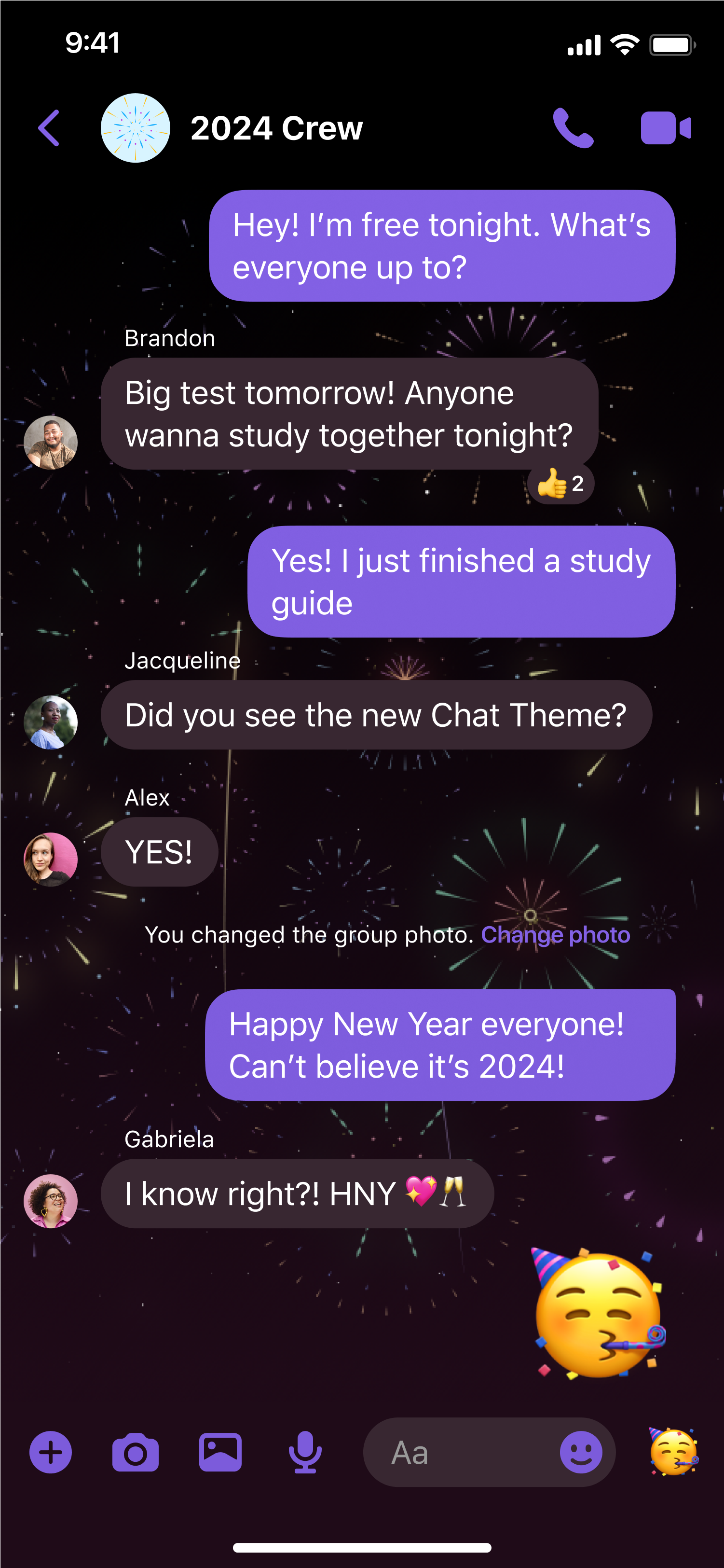
Task: Start a voice call with 2024 Crew
Action: coord(573,128)
